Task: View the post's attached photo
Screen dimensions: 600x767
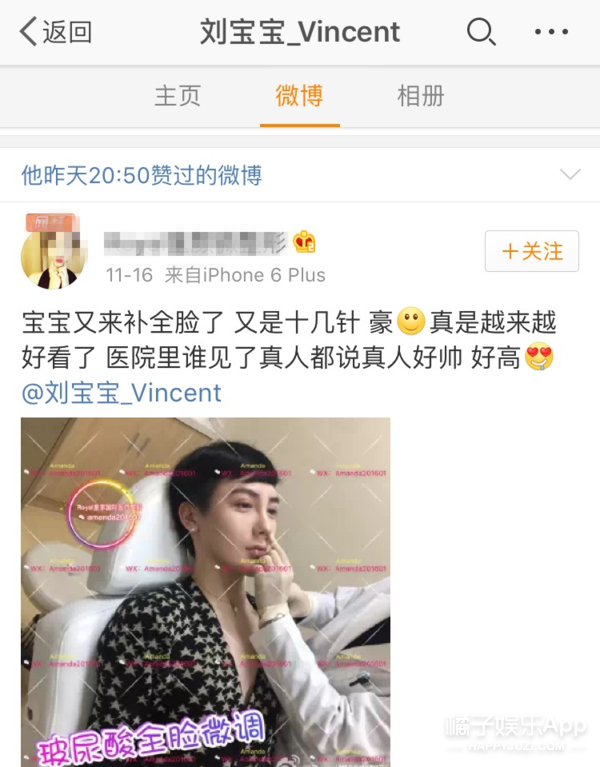Action: [x=205, y=590]
